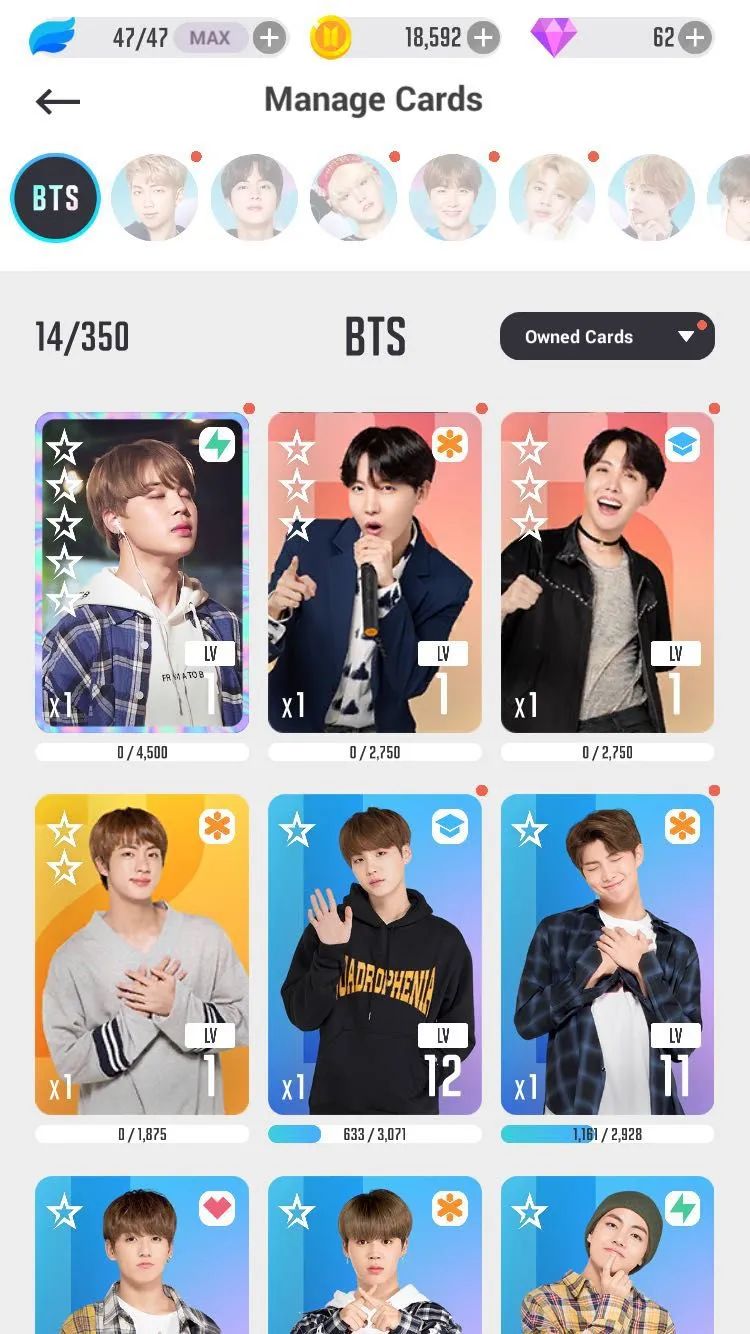View the level 12 card with black hoodie
Screen dimensions: 750x1334
[375, 955]
